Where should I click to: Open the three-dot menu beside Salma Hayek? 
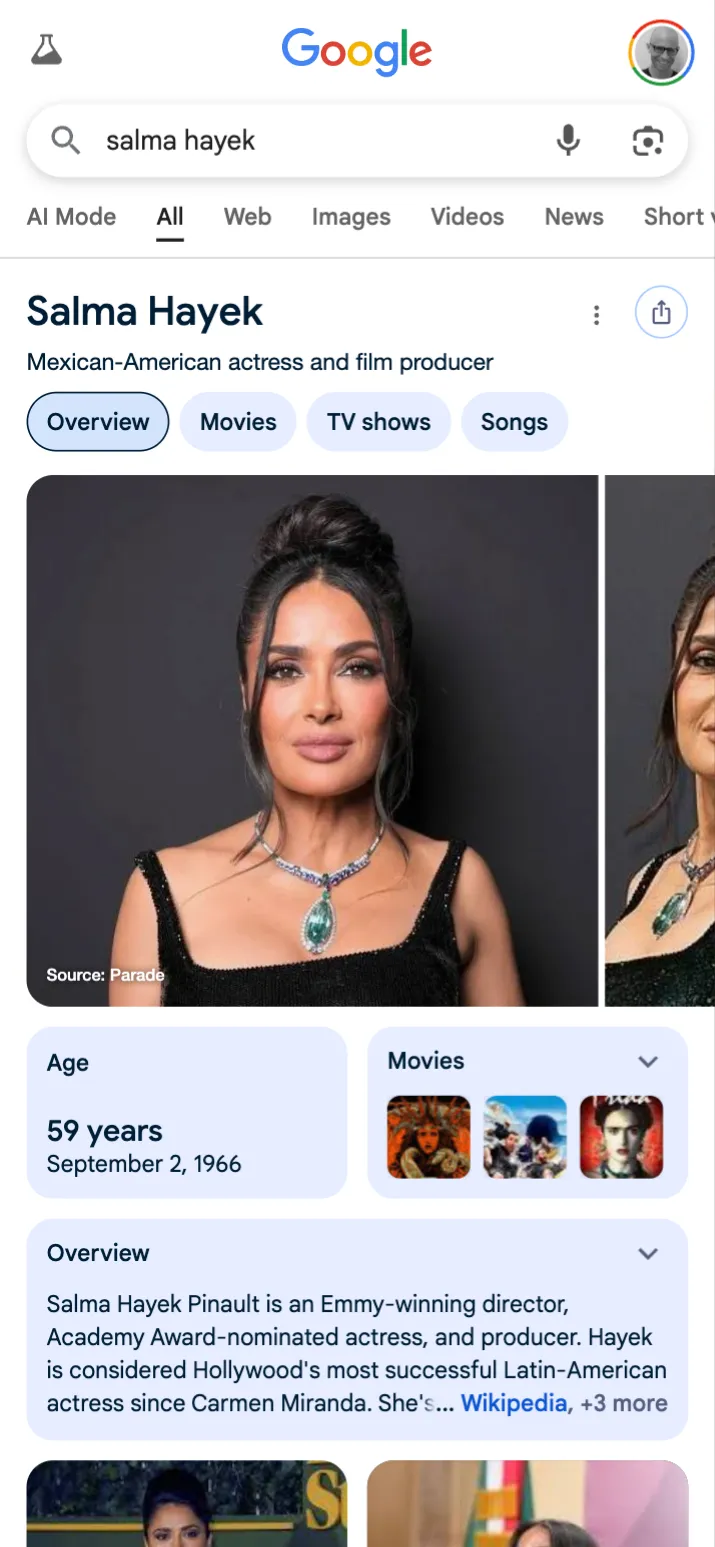pyautogui.click(x=596, y=315)
